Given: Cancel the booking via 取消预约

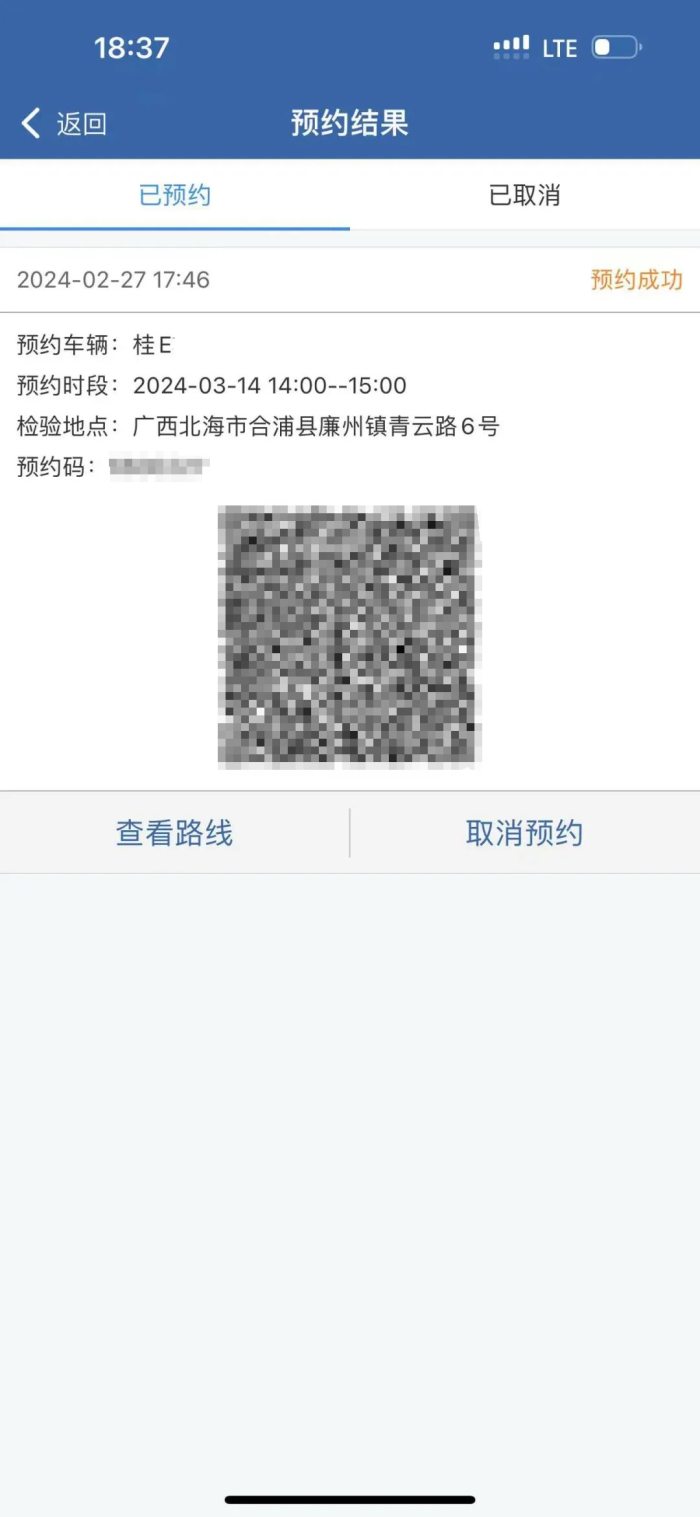Looking at the screenshot, I should (524, 833).
